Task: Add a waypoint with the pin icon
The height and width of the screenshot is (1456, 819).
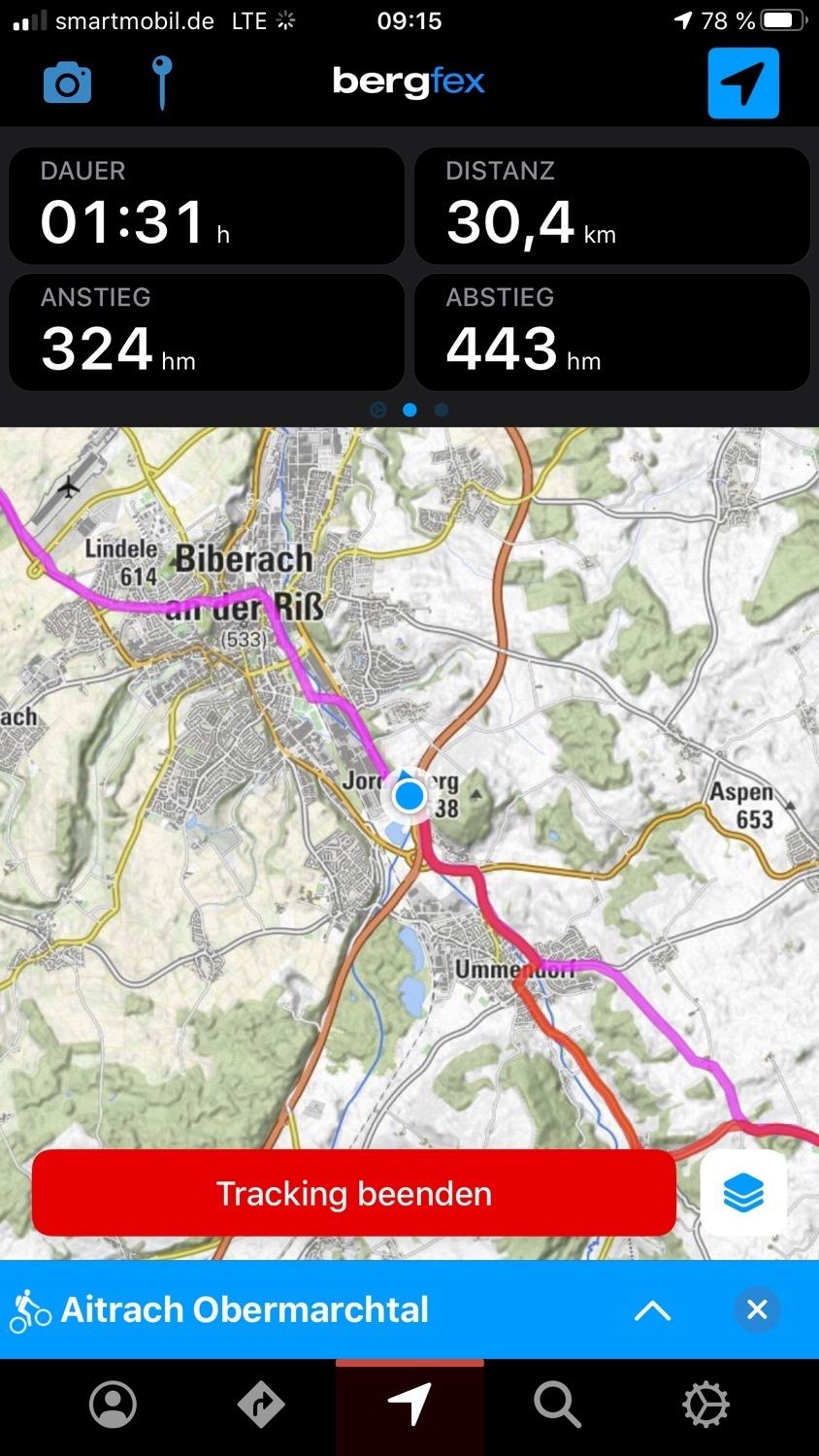Action: [x=162, y=83]
